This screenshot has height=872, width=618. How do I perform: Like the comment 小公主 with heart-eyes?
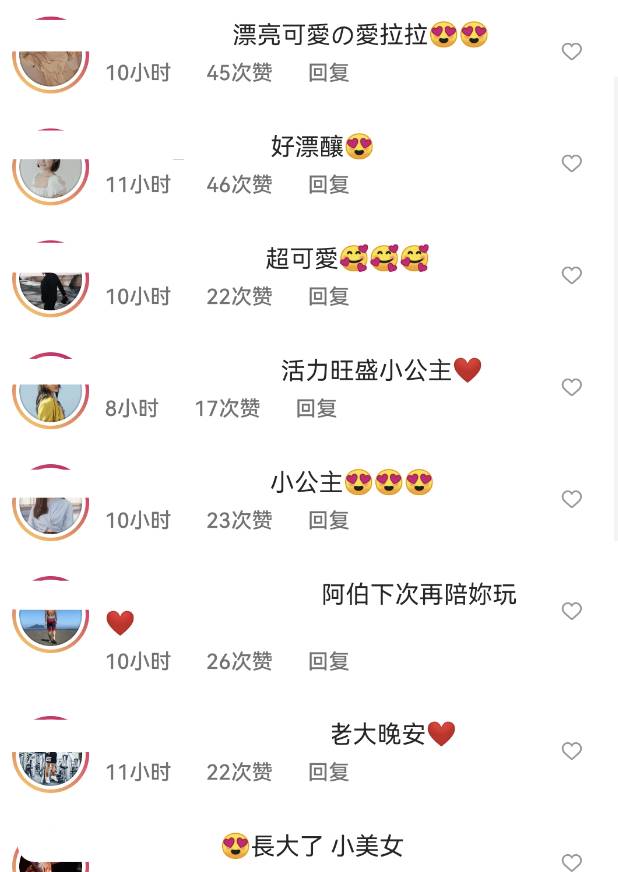[571, 500]
